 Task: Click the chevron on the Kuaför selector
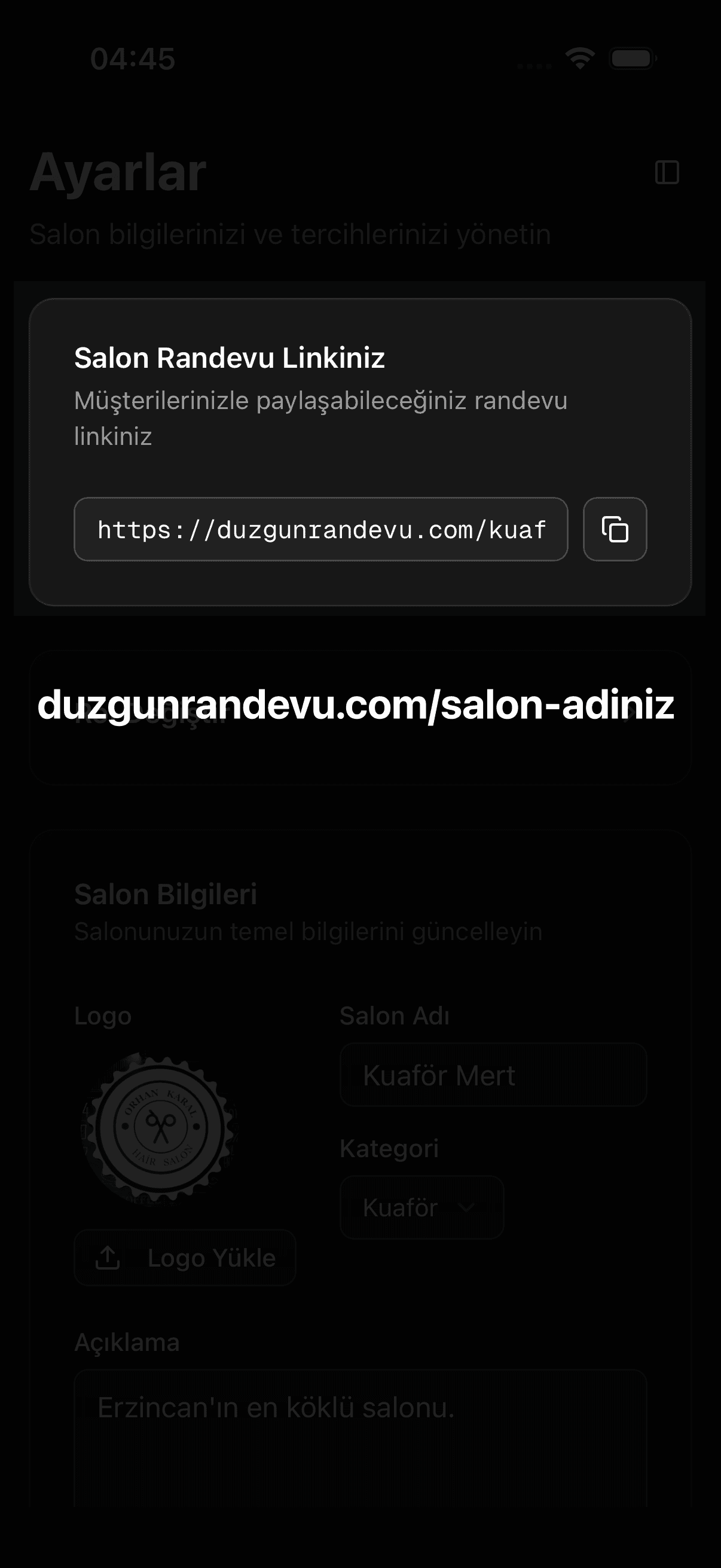tap(469, 1208)
